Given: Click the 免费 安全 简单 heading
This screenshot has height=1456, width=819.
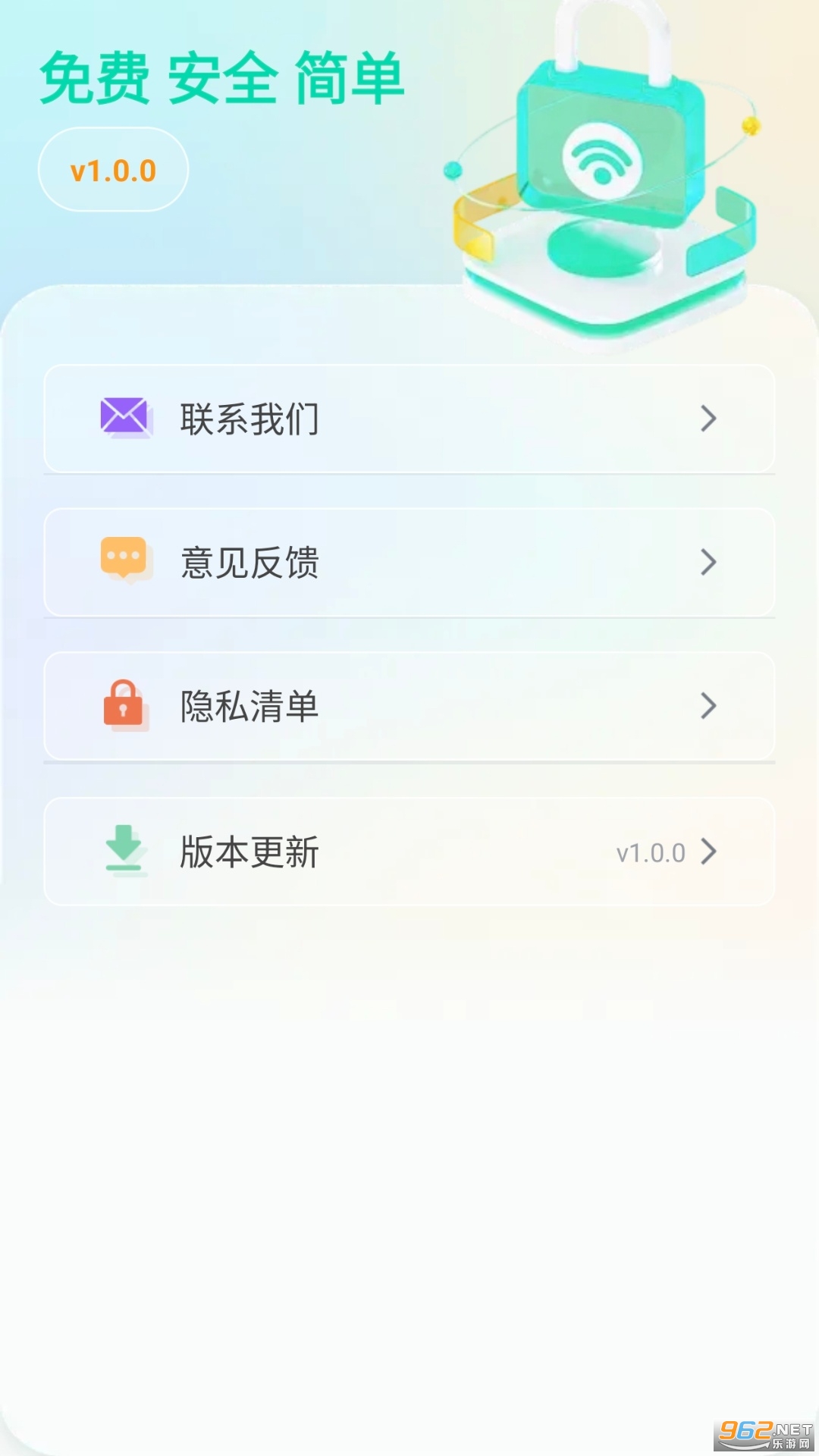Looking at the screenshot, I should [x=224, y=79].
